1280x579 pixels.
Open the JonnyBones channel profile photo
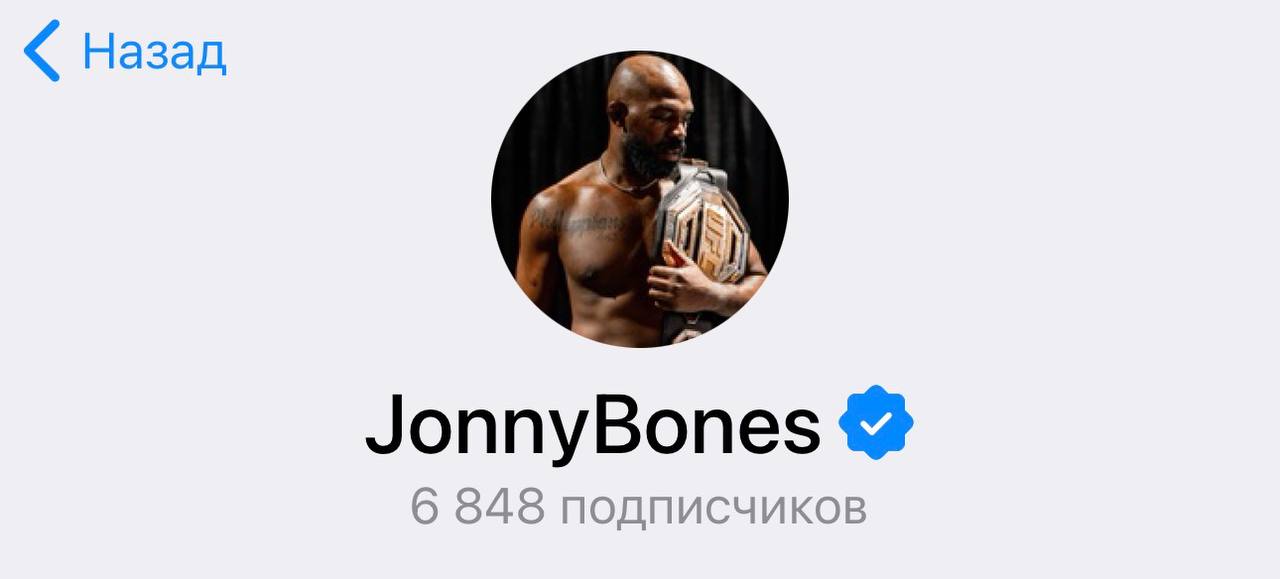(x=640, y=199)
